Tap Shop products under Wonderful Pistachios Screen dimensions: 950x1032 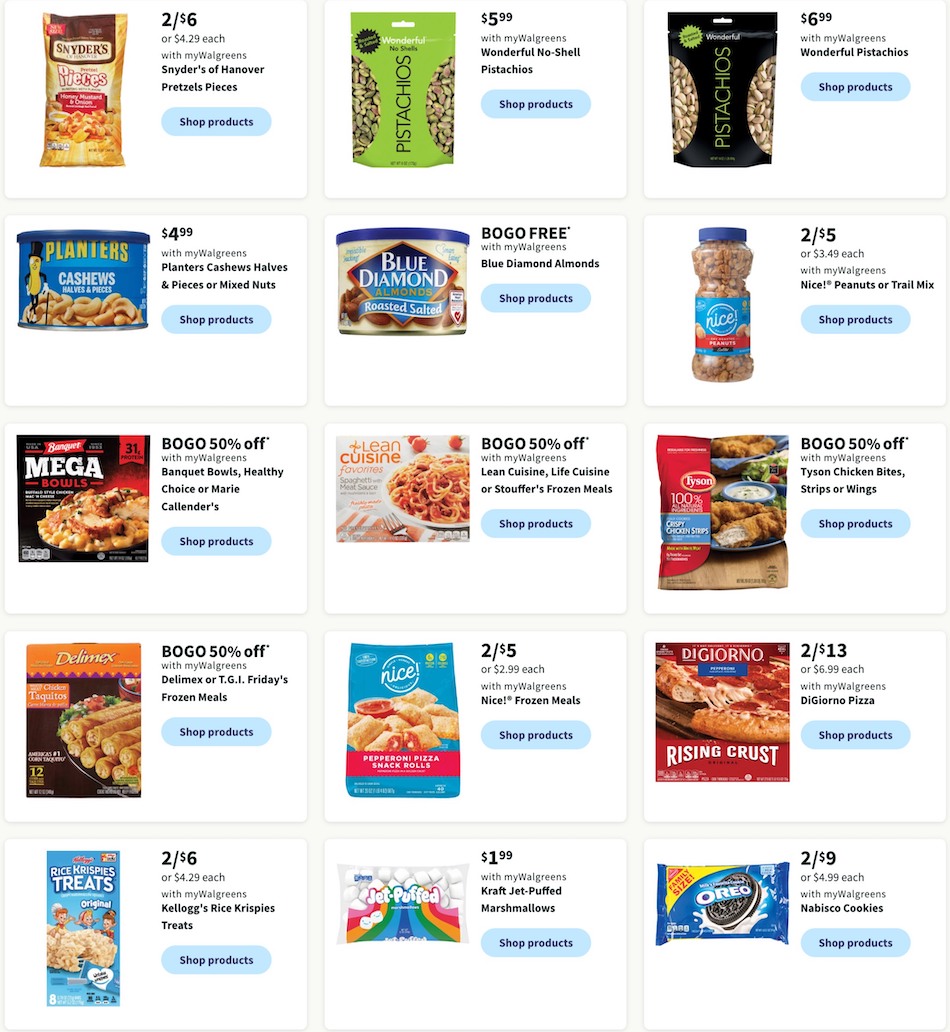click(x=855, y=87)
